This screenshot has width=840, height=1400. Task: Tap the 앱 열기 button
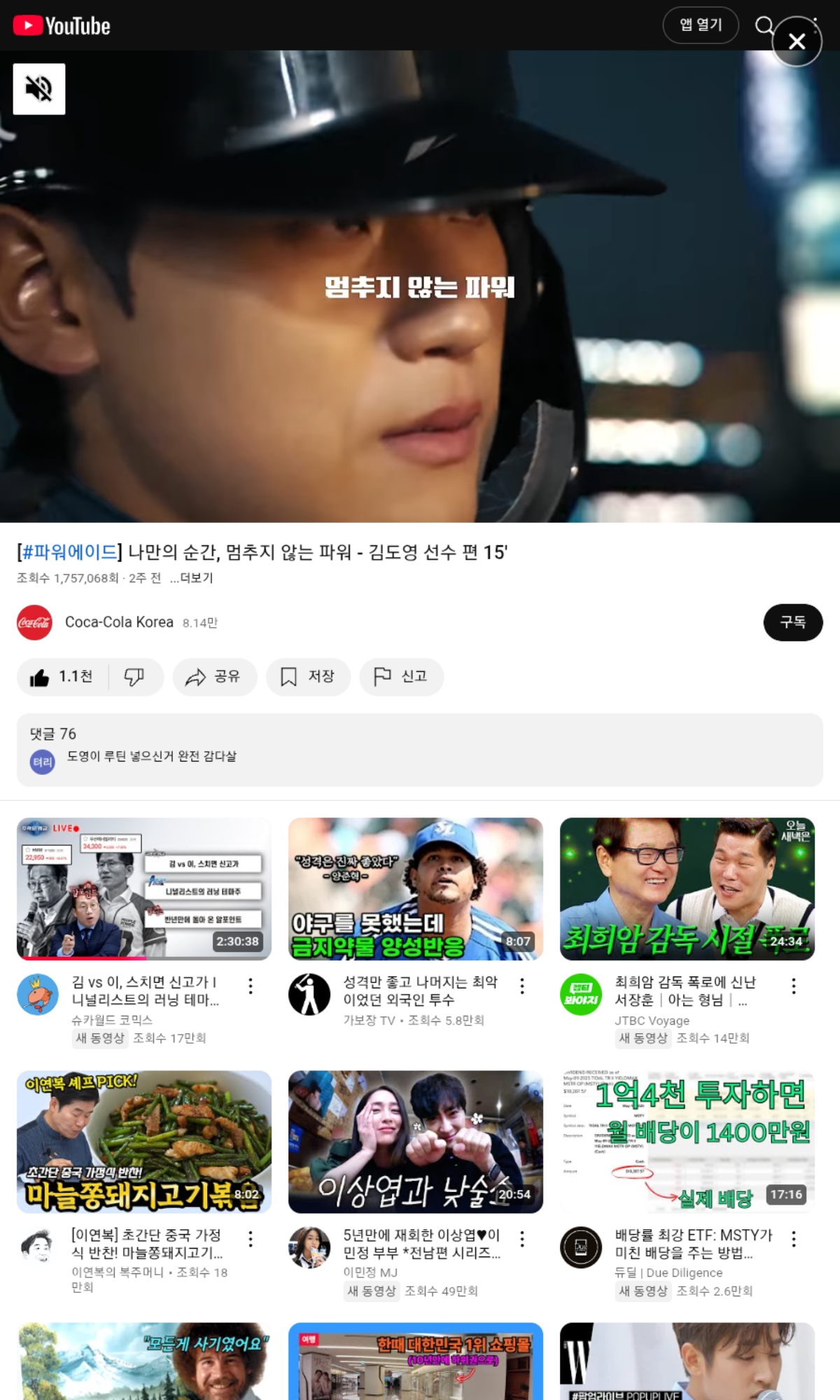(x=701, y=25)
